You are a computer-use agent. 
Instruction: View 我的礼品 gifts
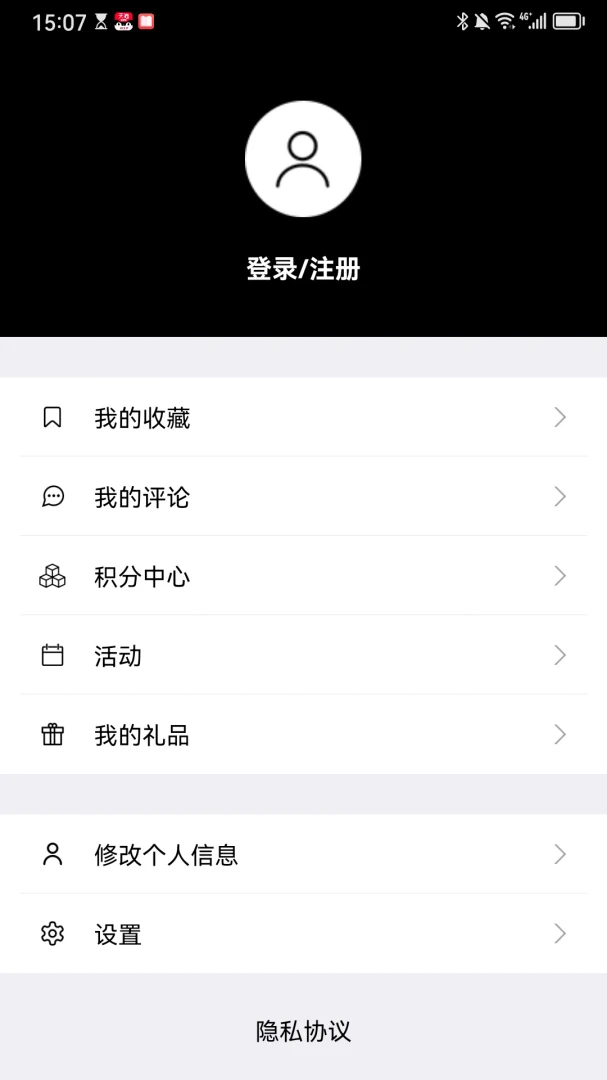(303, 734)
